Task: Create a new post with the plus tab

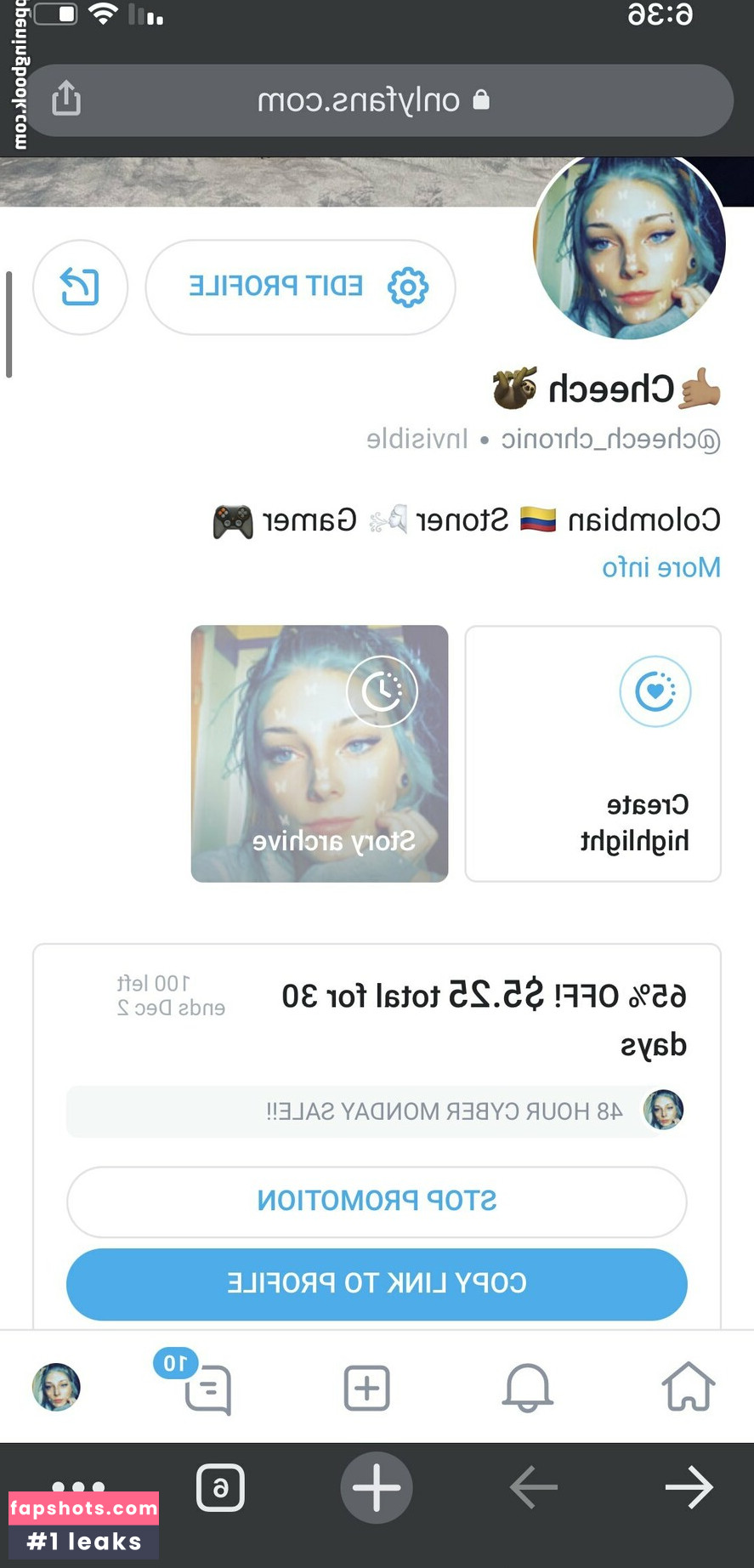Action: 366,1388
